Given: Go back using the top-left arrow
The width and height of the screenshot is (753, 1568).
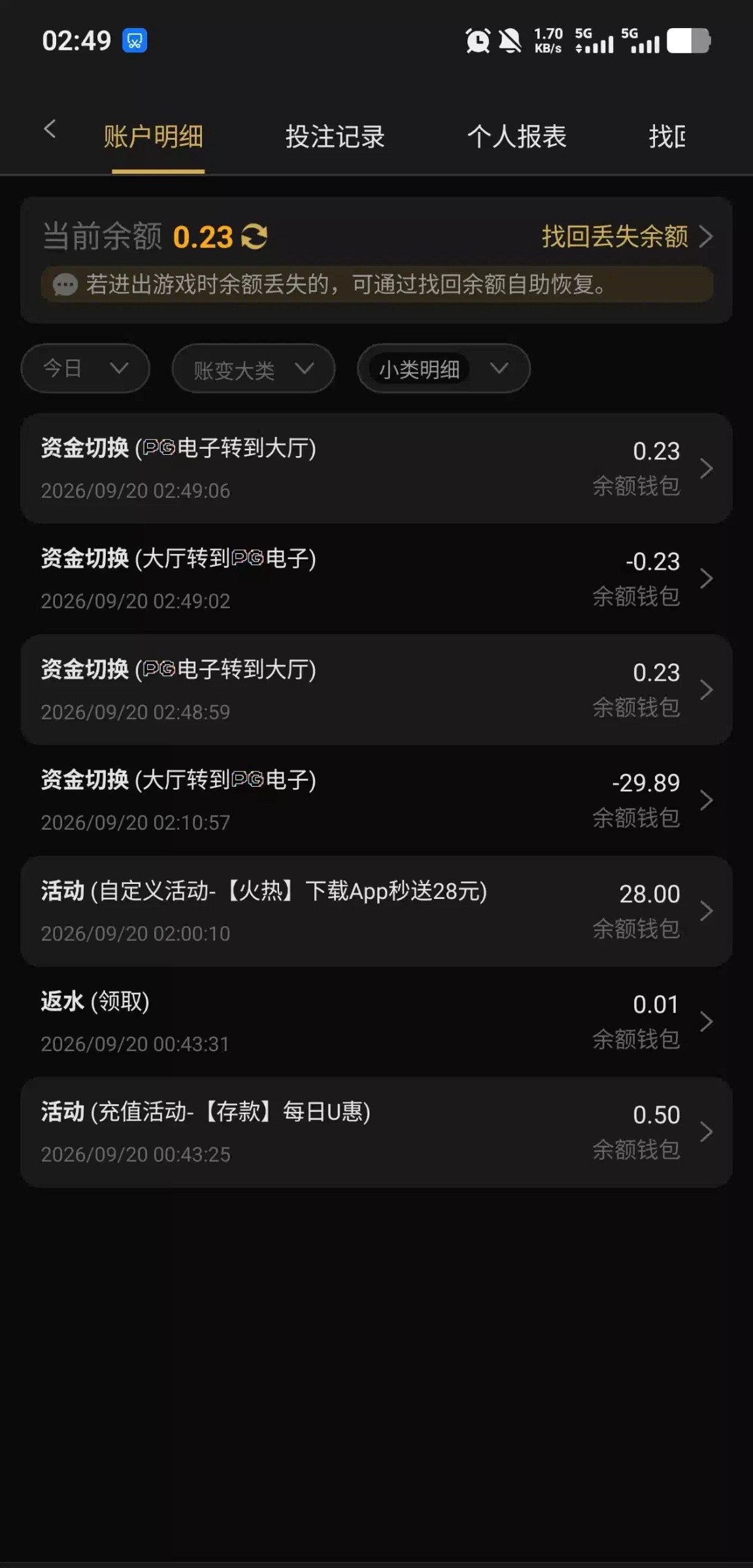Looking at the screenshot, I should [50, 129].
